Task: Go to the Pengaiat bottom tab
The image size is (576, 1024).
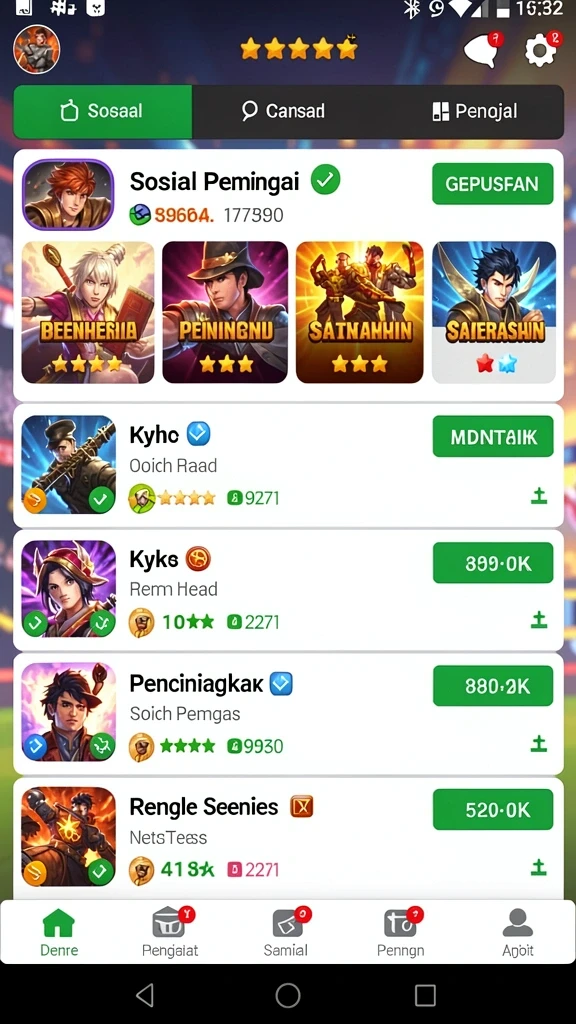Action: click(x=170, y=932)
